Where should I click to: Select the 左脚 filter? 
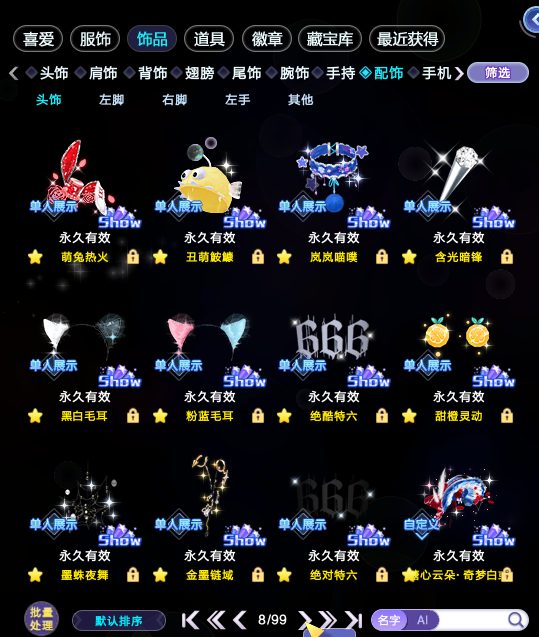[x=111, y=100]
